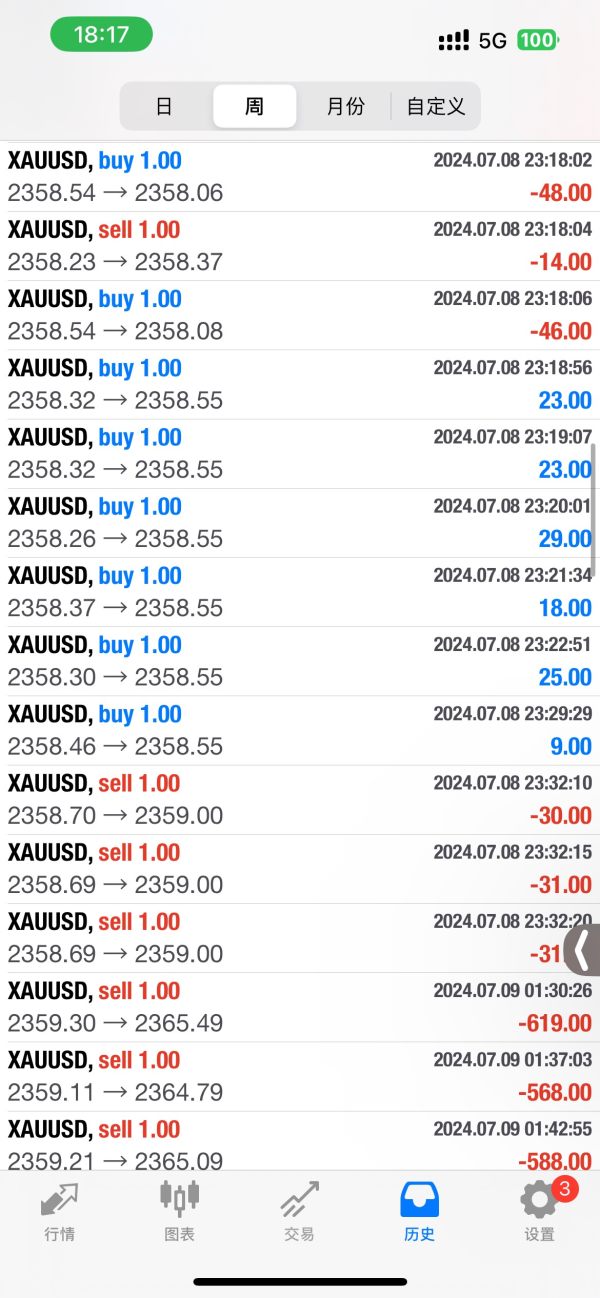
Task: Open the XAUUSD sell trade at 01:30:26
Action: coord(300,1007)
